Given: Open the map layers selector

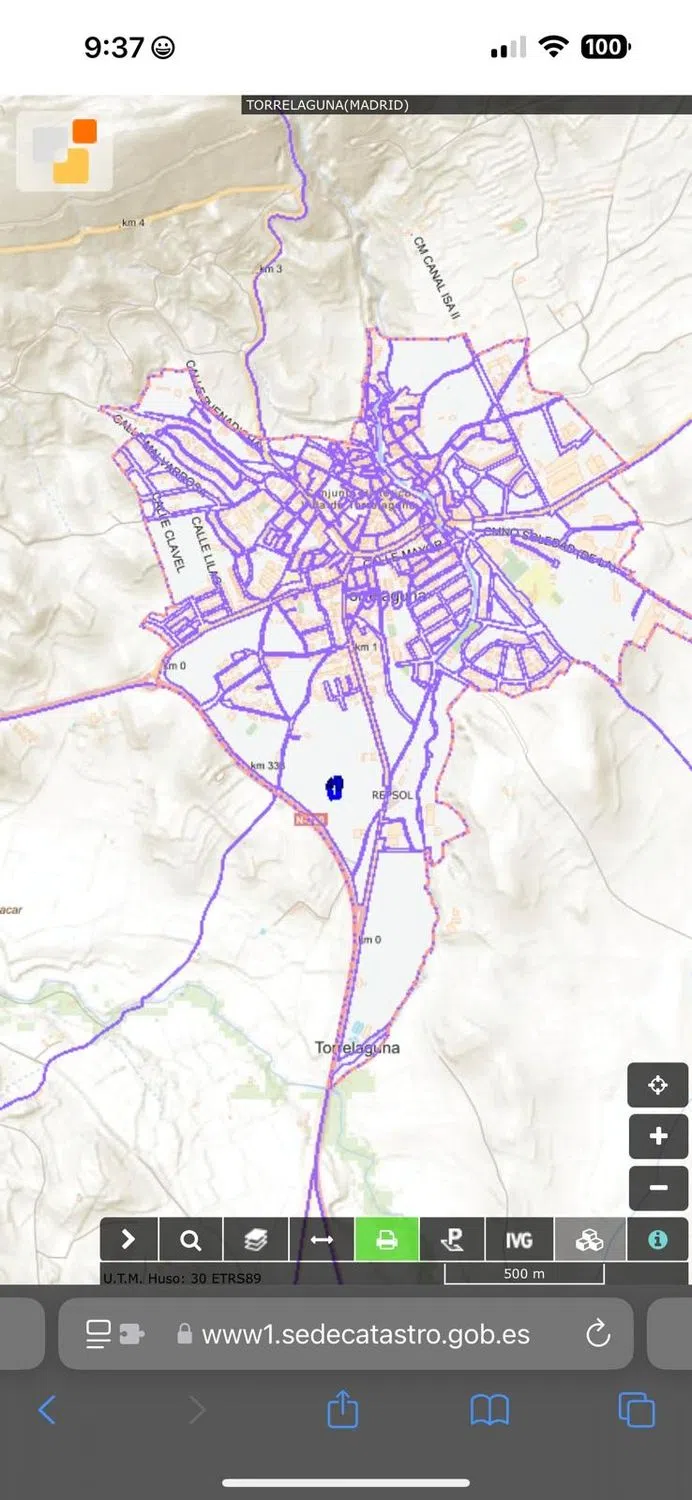Looking at the screenshot, I should point(256,1240).
